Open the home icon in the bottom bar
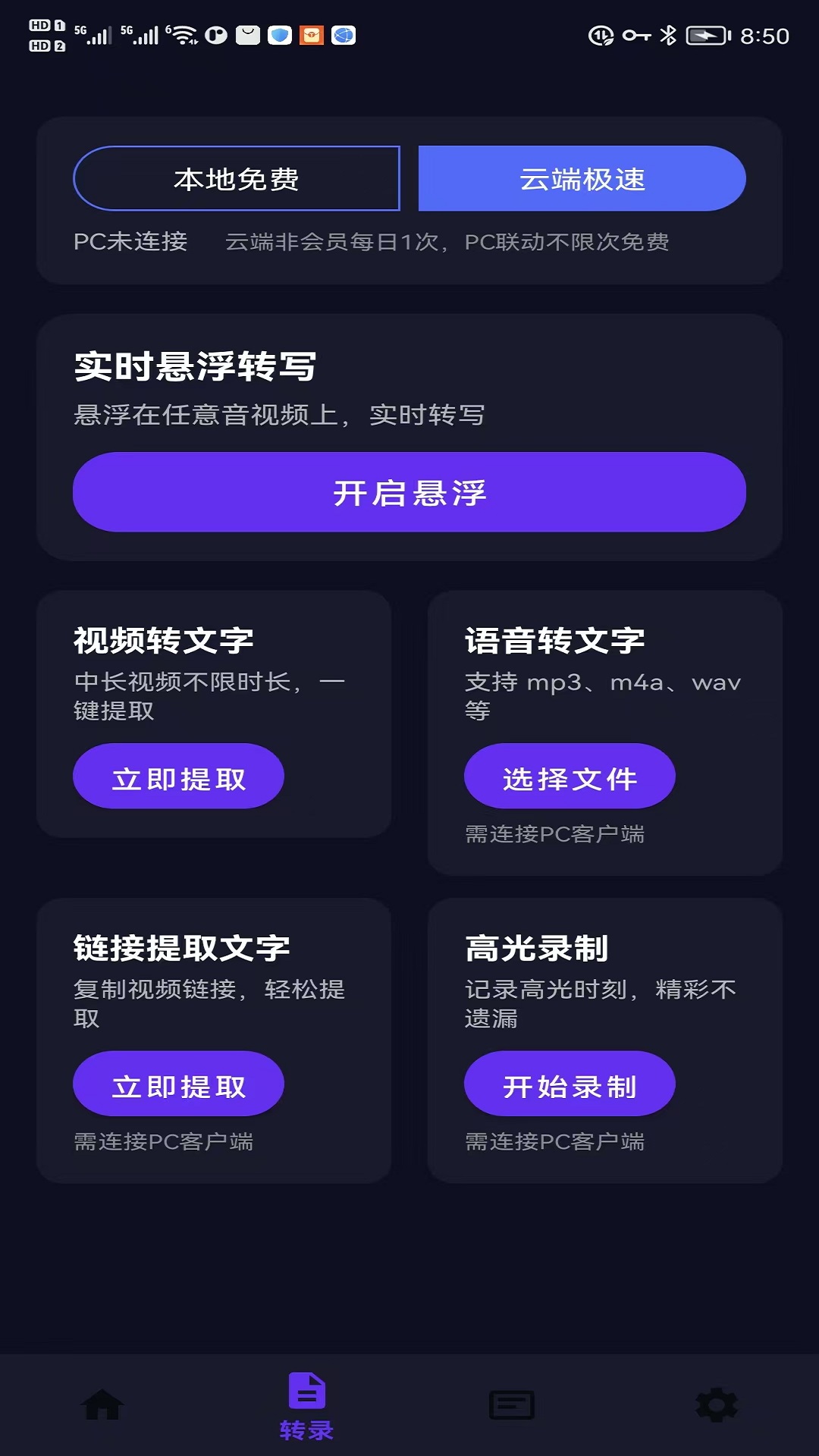 (102, 1403)
